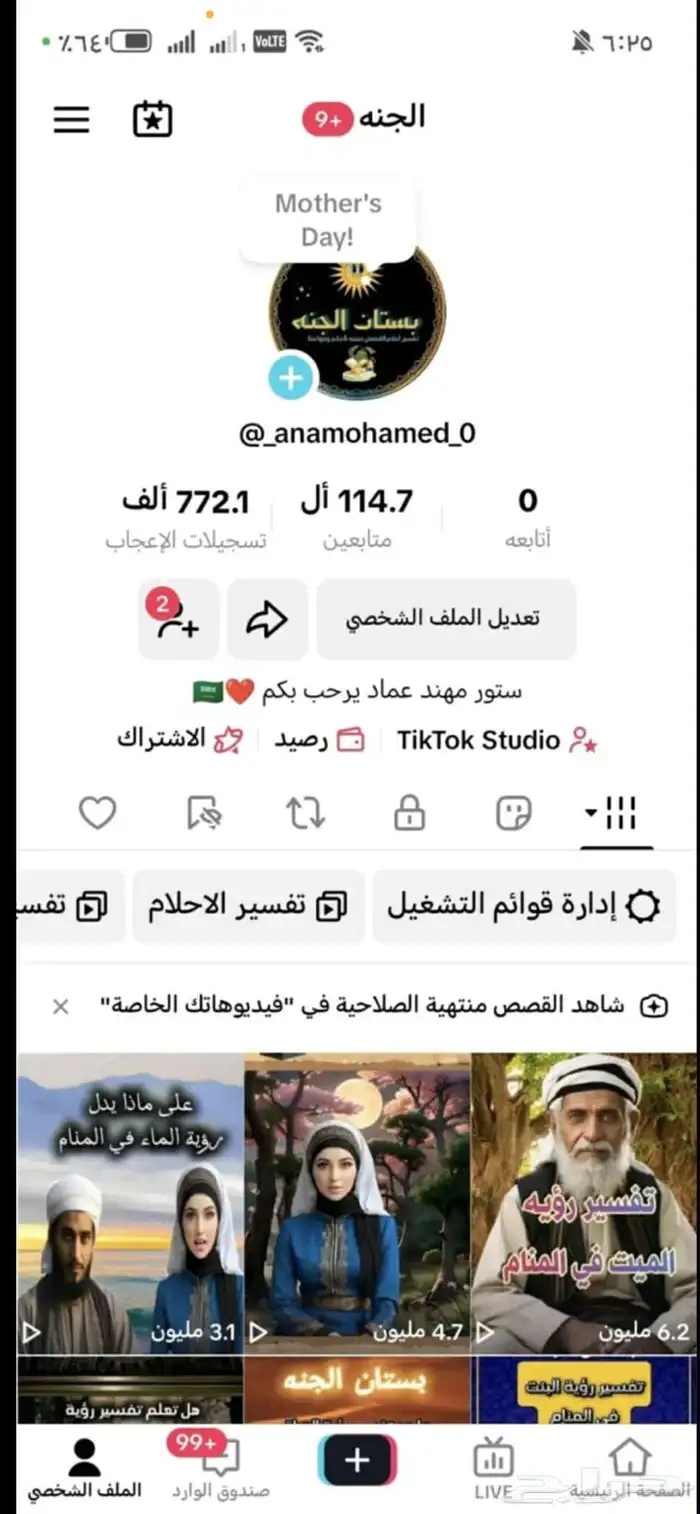
Task: Go to صندوق الوارد inbox tab
Action: point(218,1468)
